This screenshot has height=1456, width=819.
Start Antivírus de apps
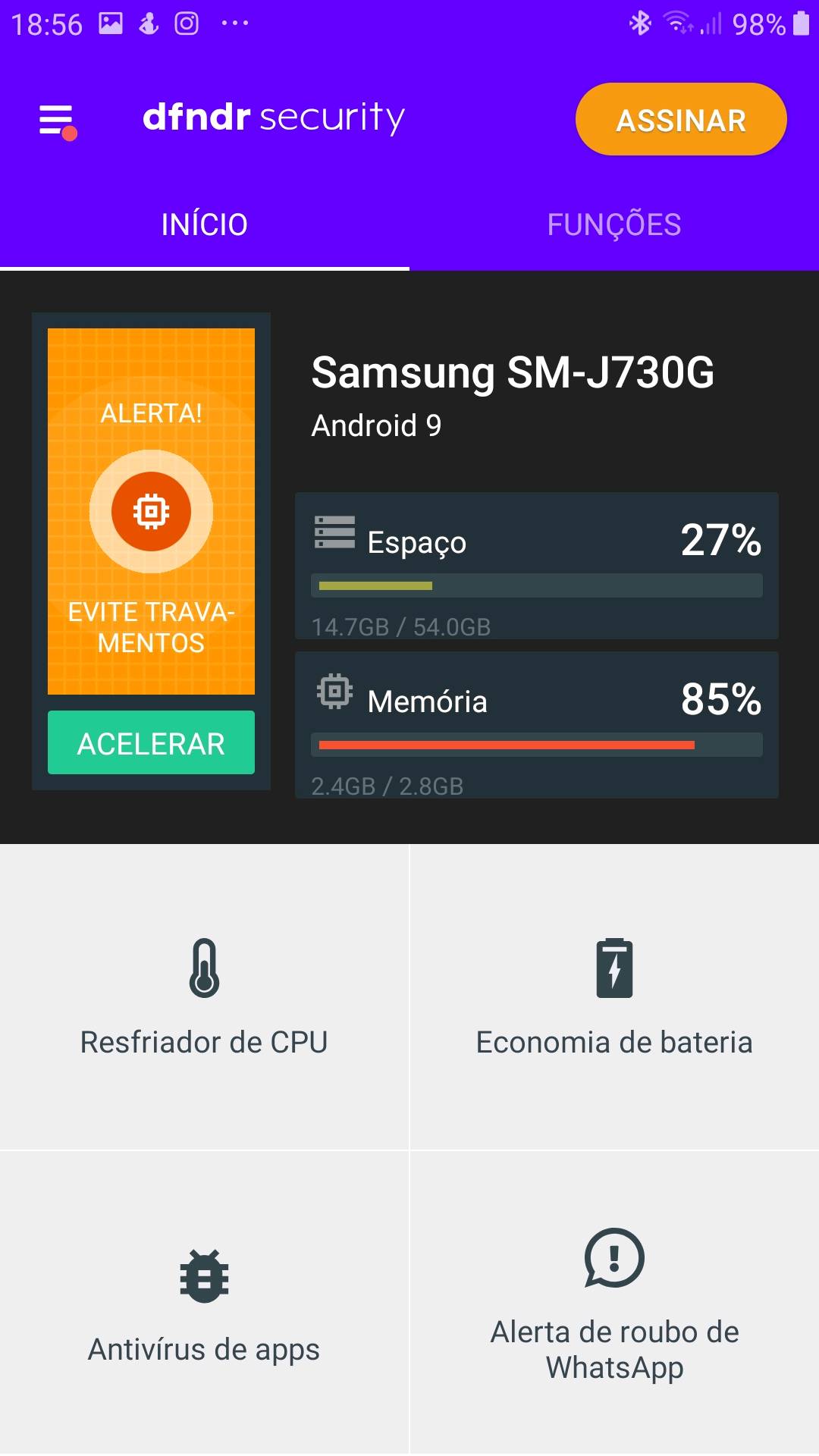(204, 1303)
